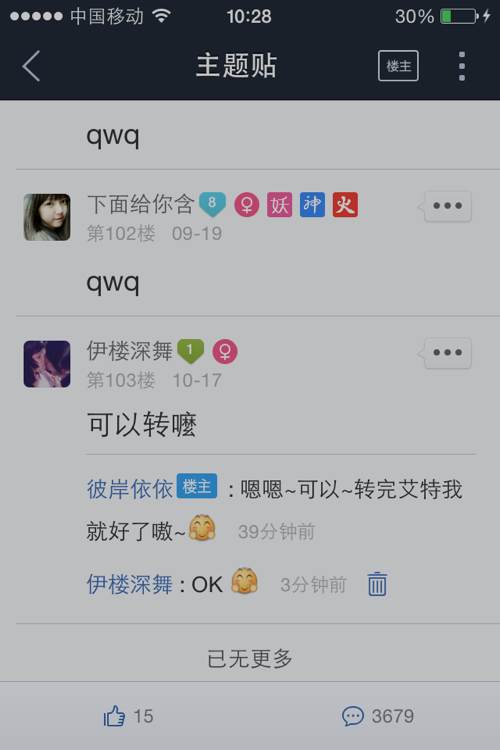The image size is (500, 750).
Task: Open the comments button showing 3679
Action: click(x=378, y=716)
